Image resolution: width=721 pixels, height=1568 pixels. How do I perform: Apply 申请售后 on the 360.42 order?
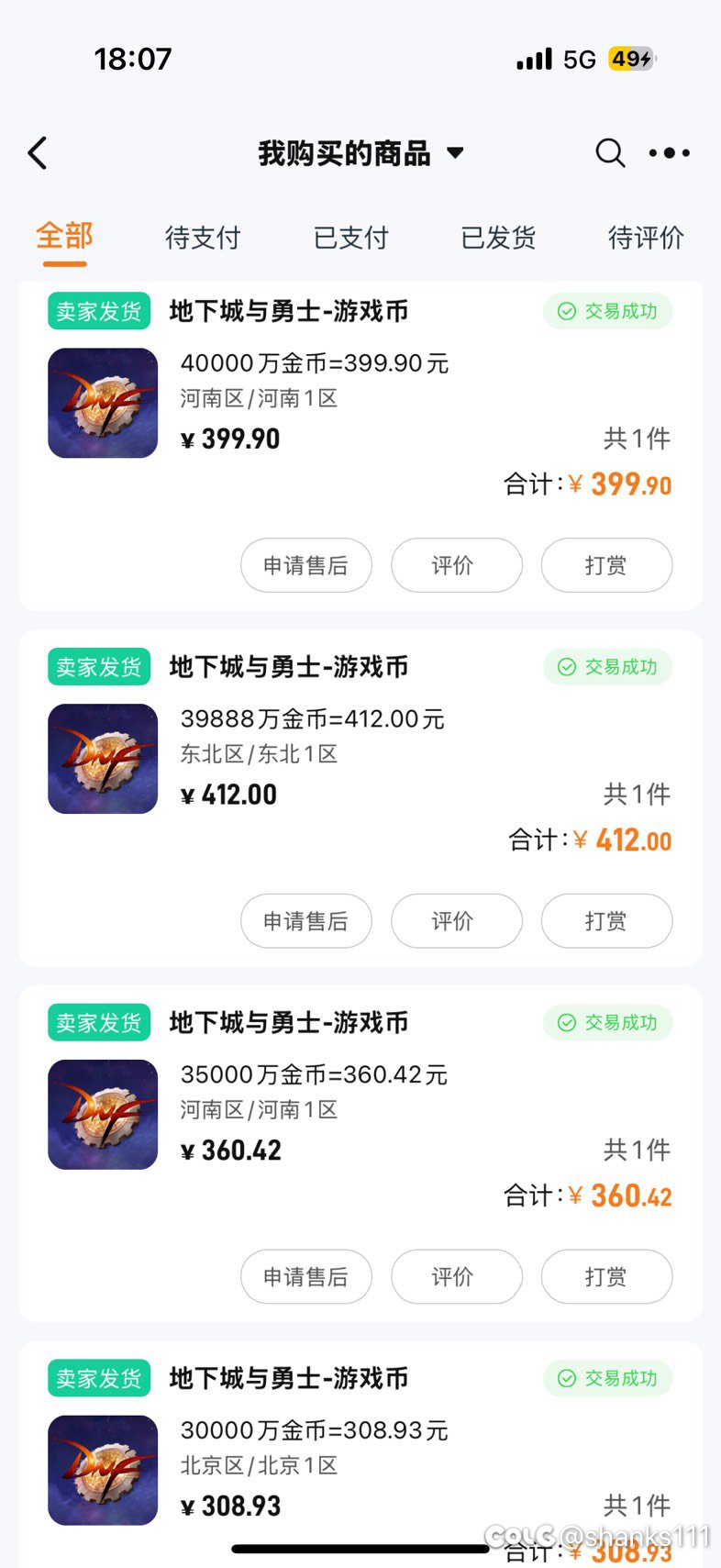[x=306, y=1276]
